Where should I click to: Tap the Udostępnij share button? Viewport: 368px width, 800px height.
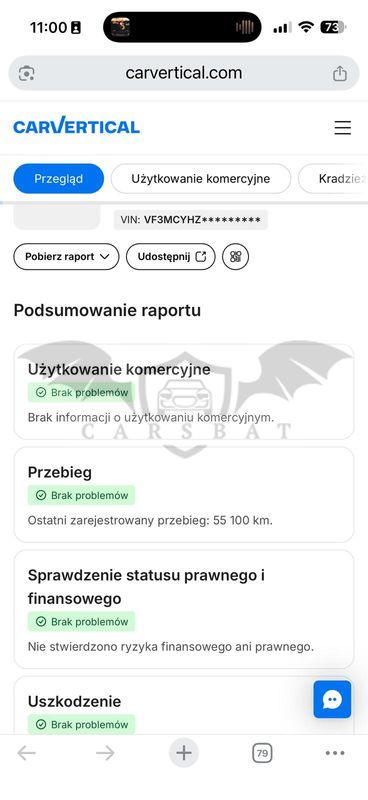(171, 257)
